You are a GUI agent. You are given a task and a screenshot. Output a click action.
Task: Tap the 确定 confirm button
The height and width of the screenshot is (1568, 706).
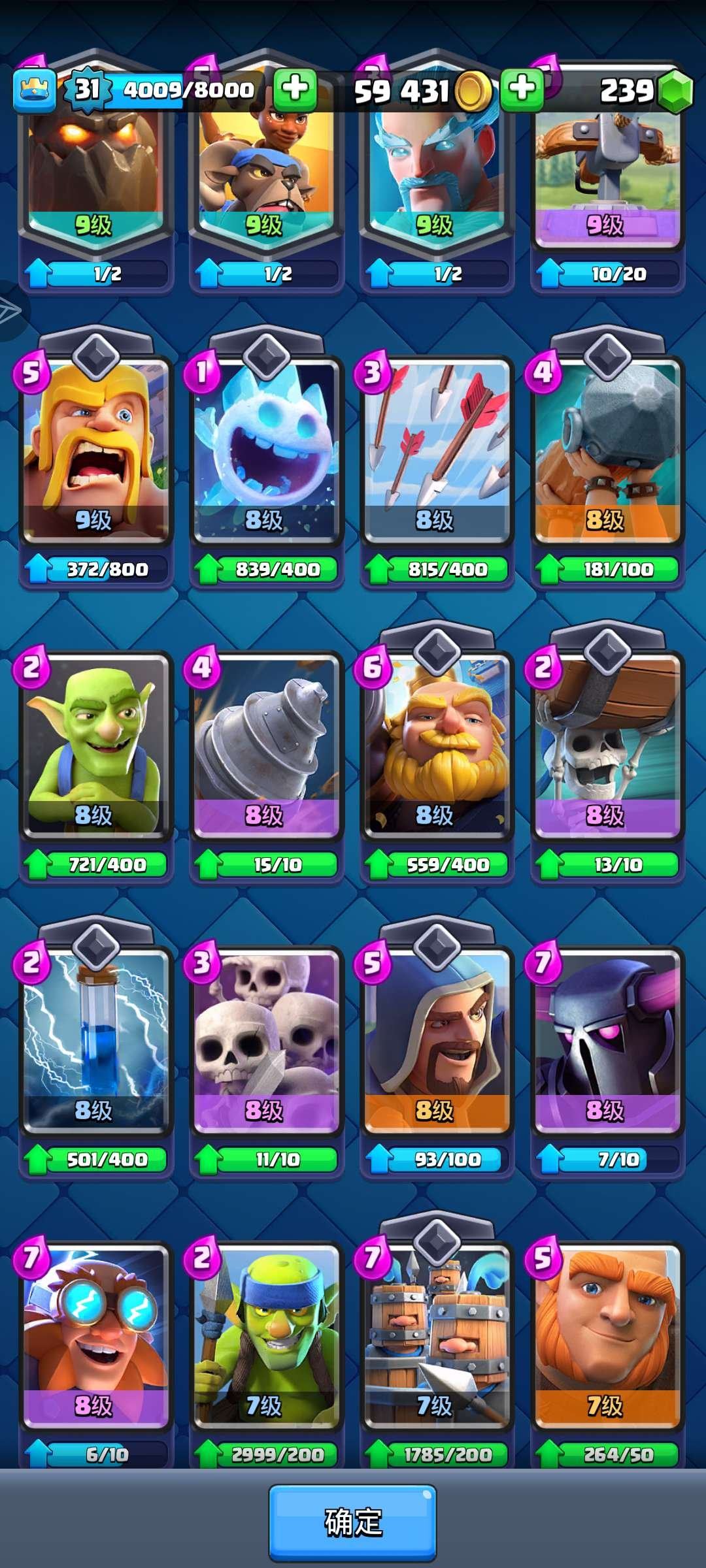(352, 1522)
